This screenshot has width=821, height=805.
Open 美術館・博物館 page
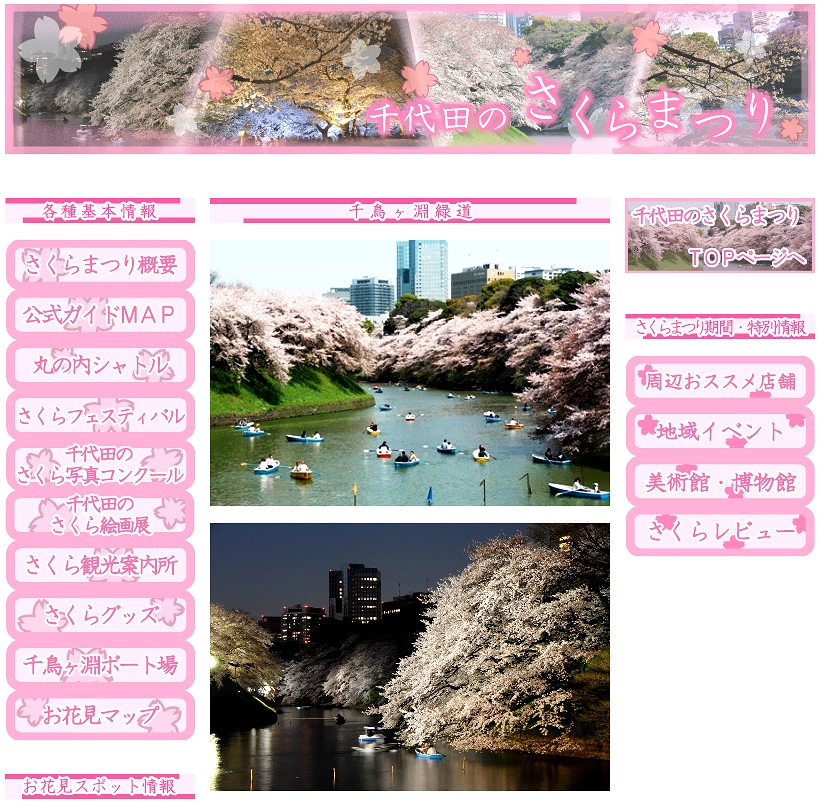[719, 482]
